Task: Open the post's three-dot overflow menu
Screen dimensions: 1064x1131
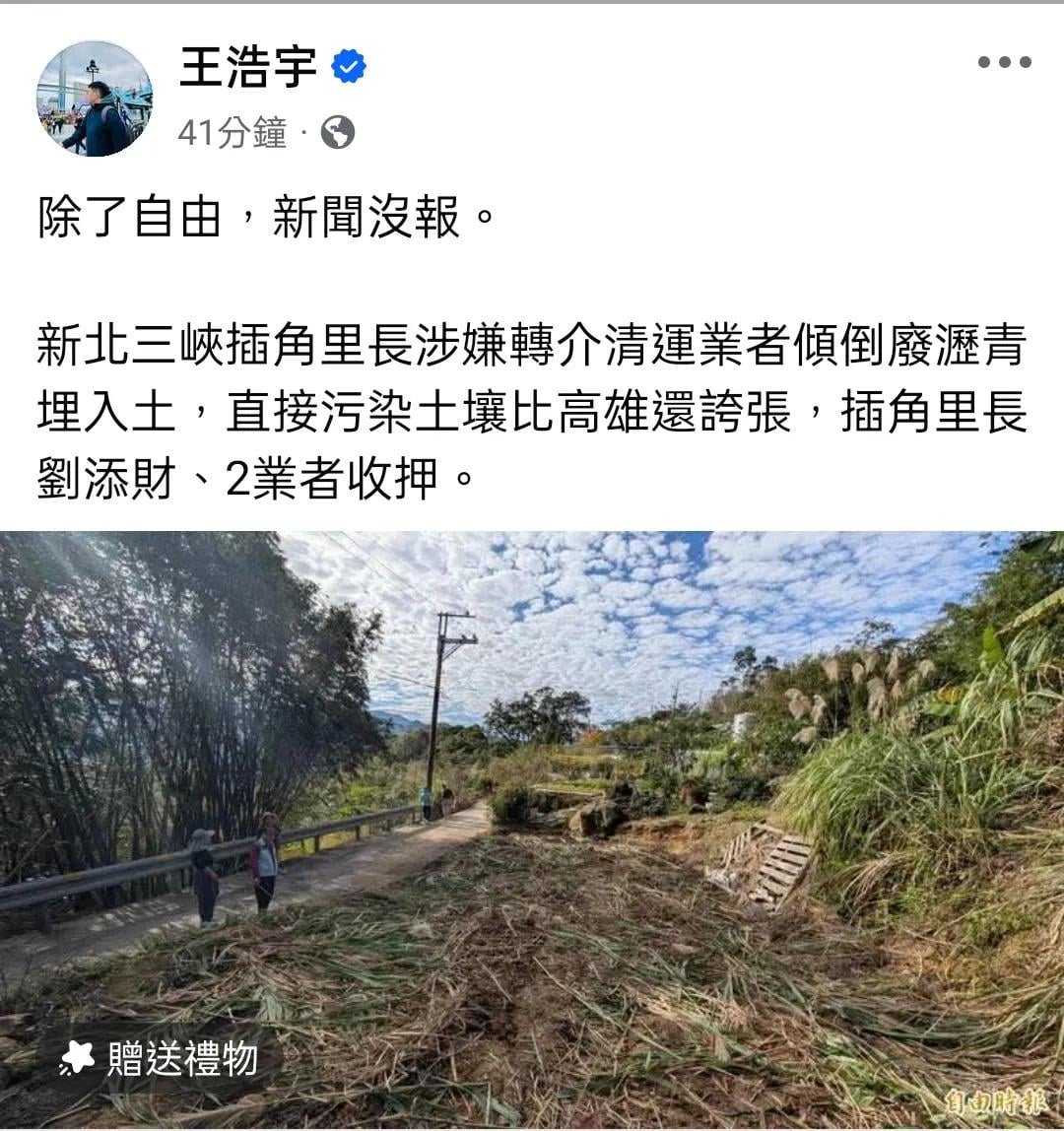Action: (1004, 62)
